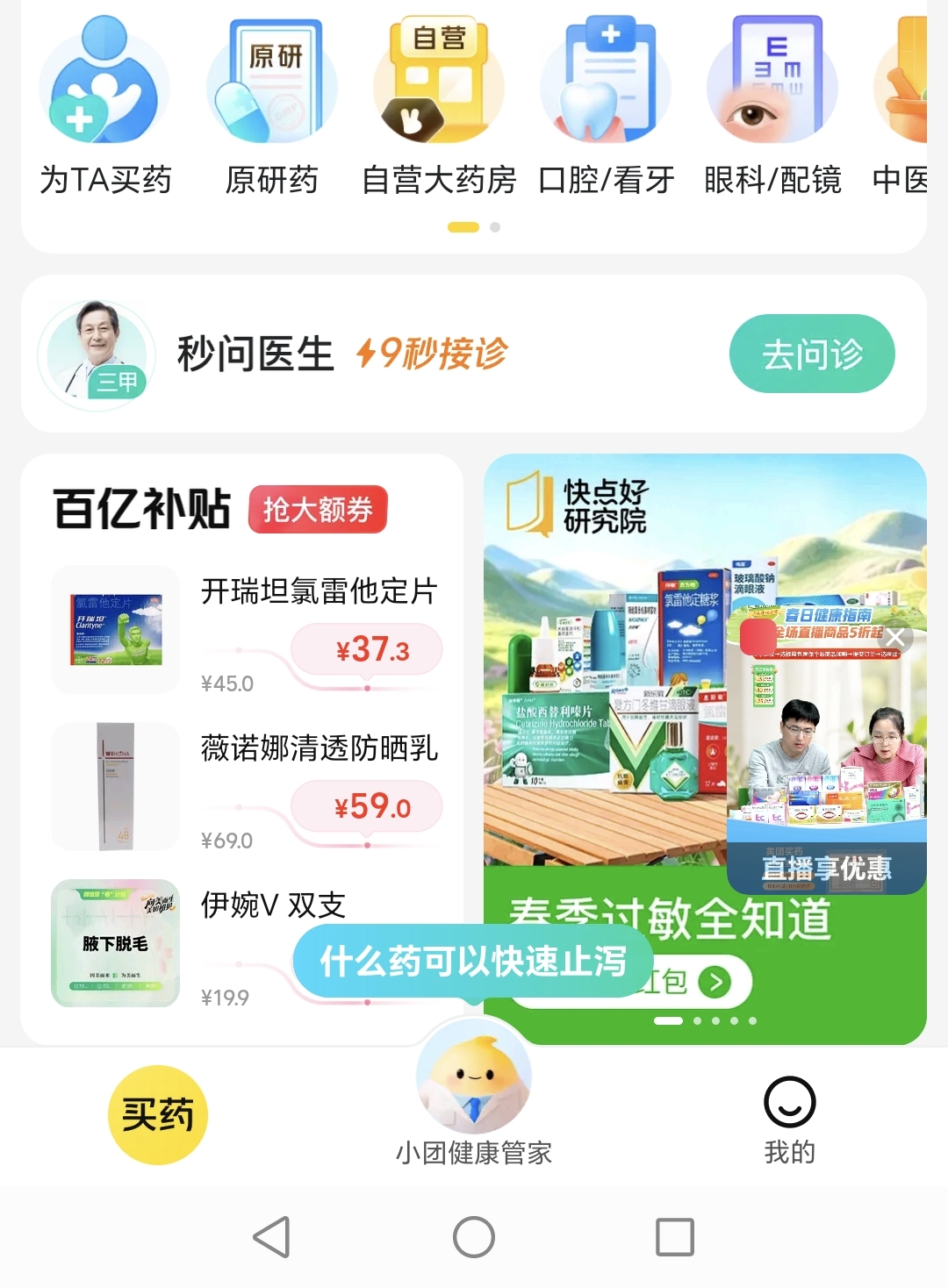This screenshot has height=1288, width=948.
Task: Open 开瑞坦氯雷他定片 product
Action: tap(246, 630)
